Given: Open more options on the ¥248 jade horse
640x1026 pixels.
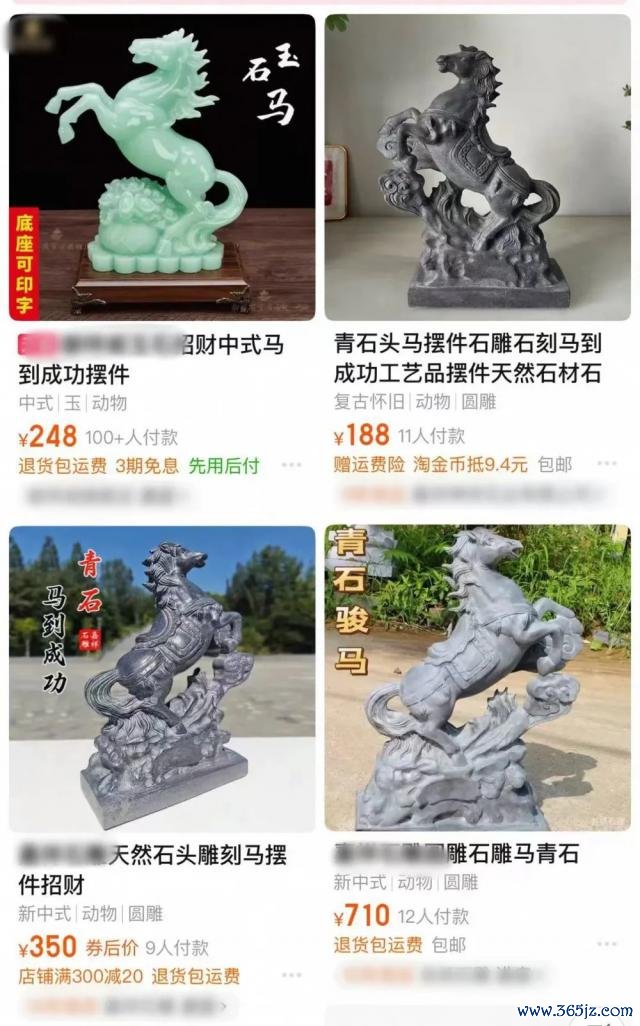Looking at the screenshot, I should tap(291, 465).
